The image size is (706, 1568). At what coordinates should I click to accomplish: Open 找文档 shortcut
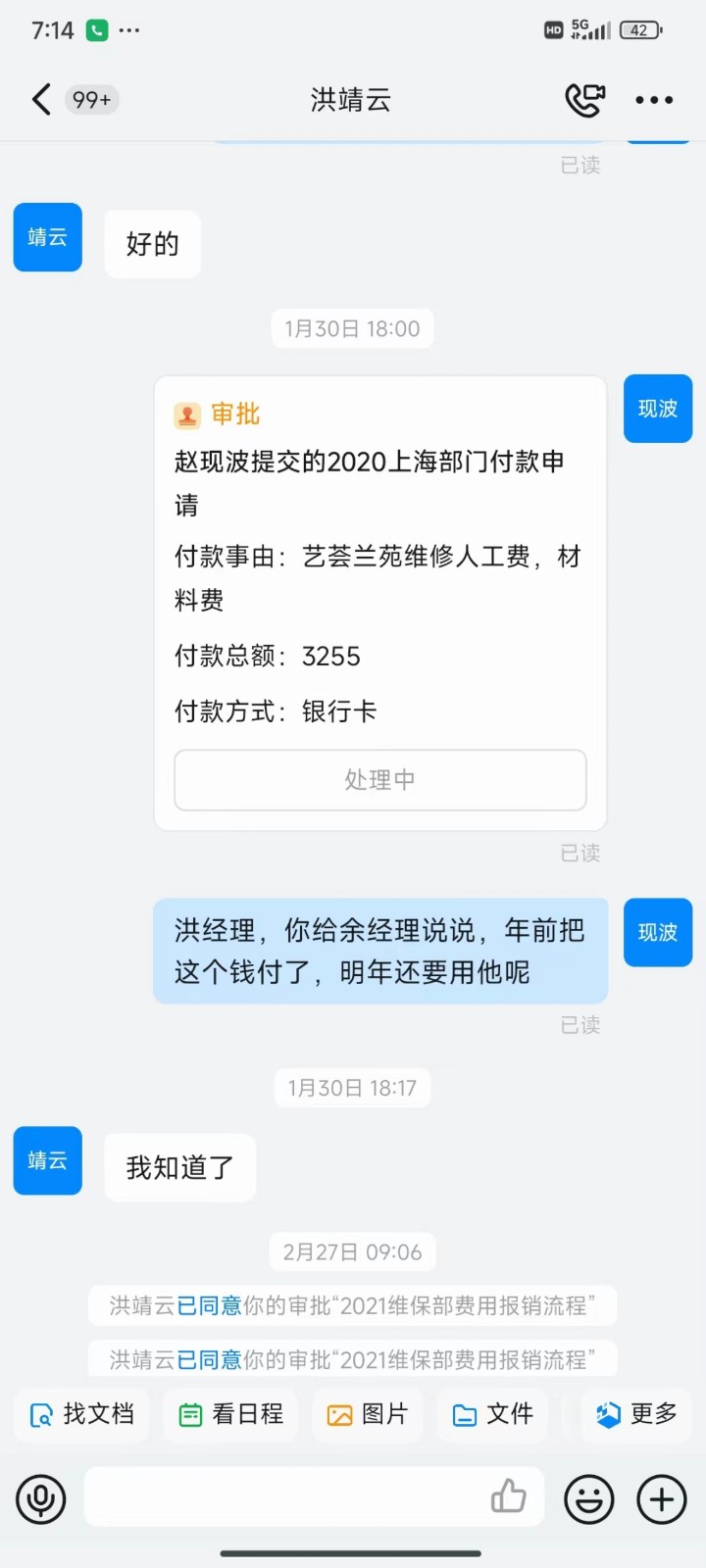tap(82, 1414)
